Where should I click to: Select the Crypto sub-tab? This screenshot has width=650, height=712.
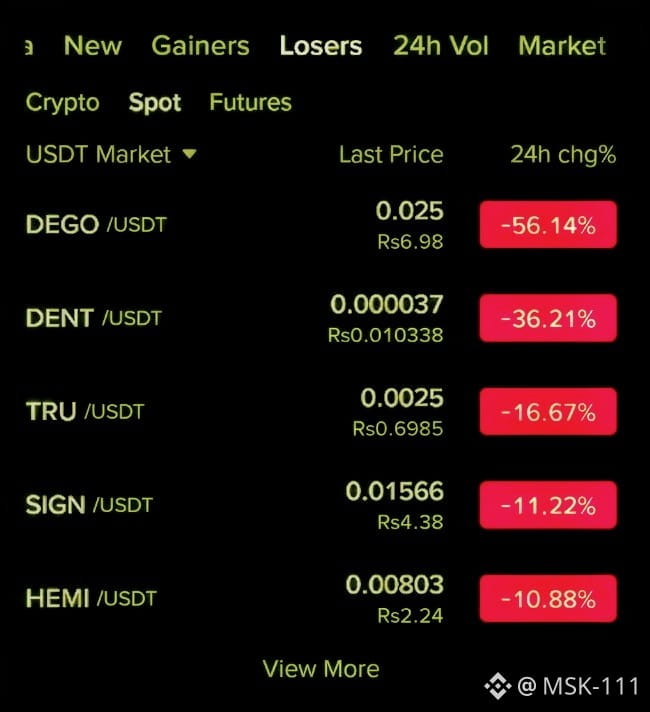62,103
